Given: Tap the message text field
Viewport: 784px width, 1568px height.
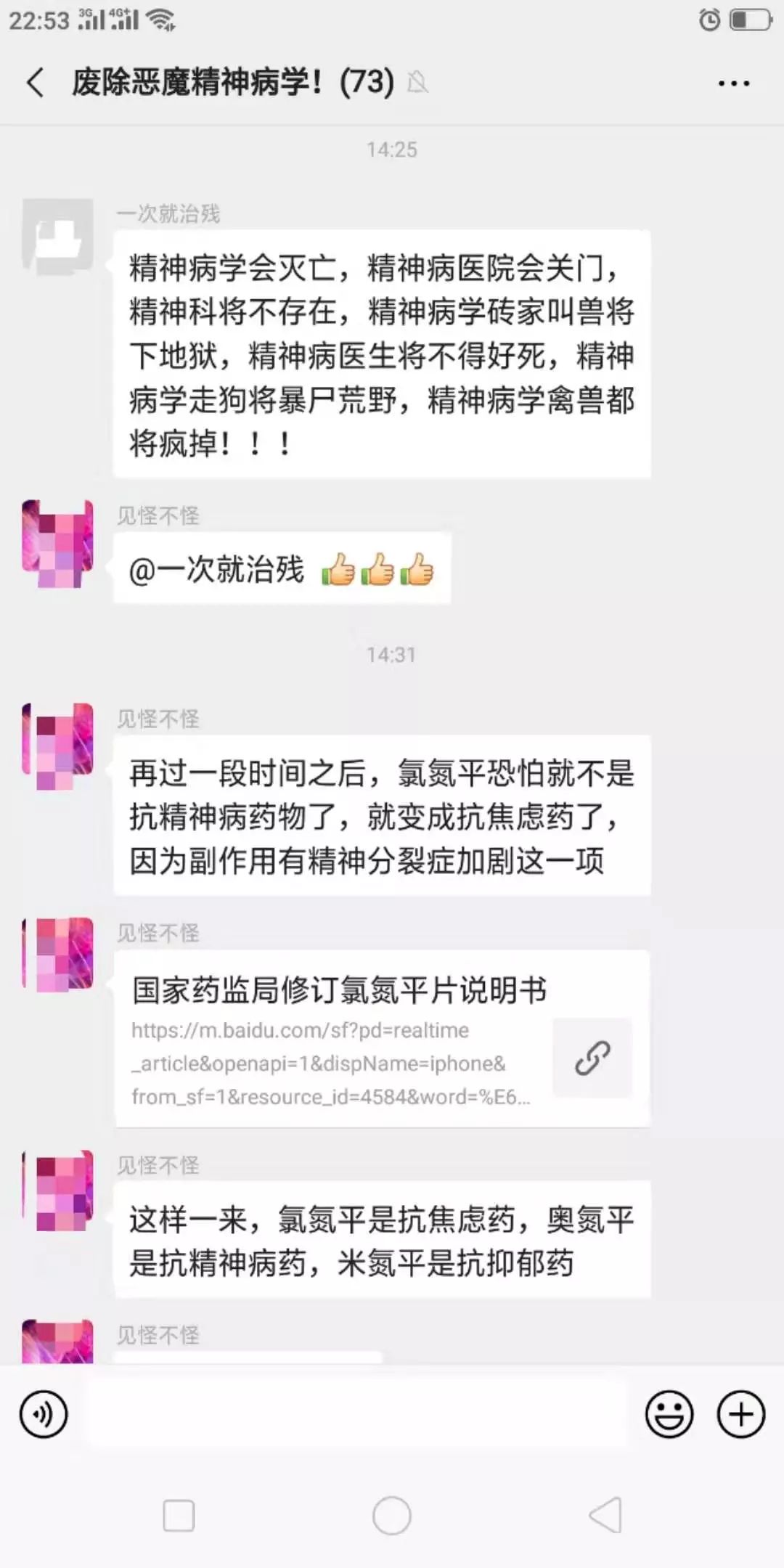Looking at the screenshot, I should (x=356, y=1414).
